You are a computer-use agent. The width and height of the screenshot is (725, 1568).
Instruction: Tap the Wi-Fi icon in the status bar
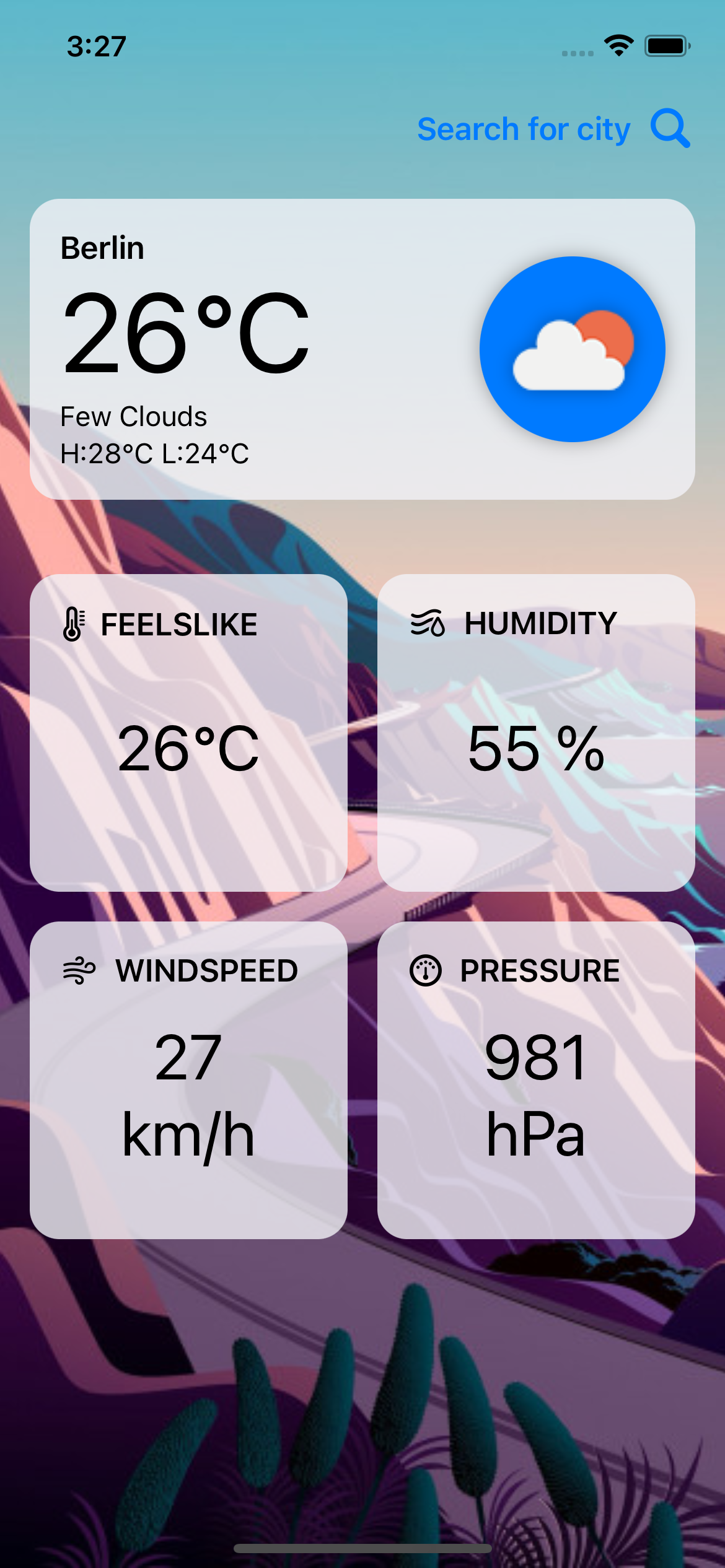point(617,46)
